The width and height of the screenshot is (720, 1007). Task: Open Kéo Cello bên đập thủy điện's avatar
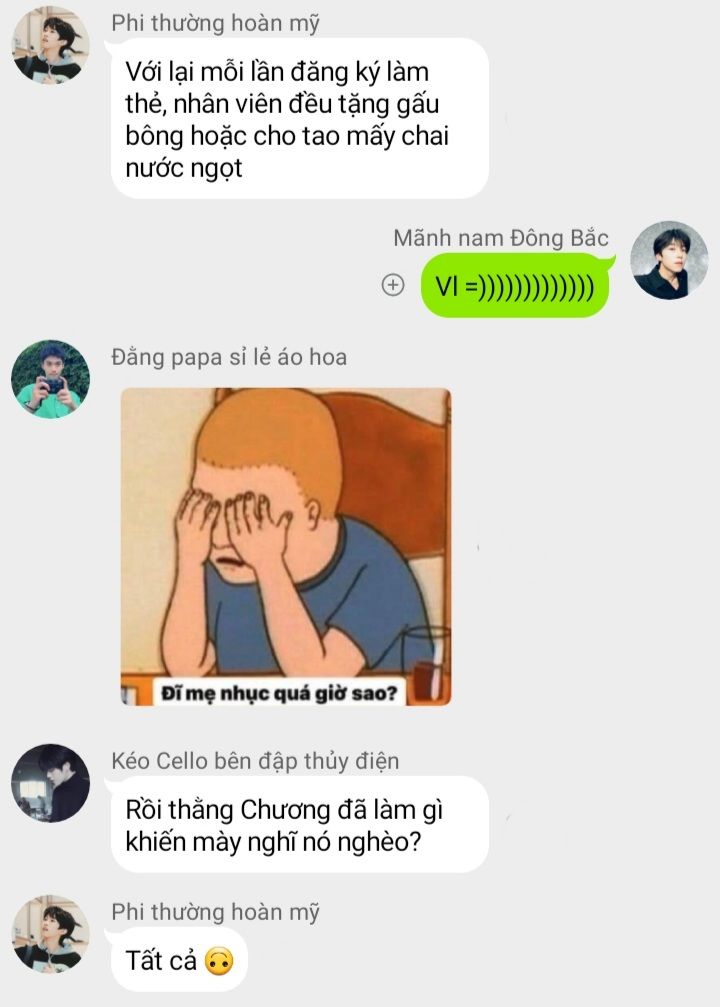[50, 783]
